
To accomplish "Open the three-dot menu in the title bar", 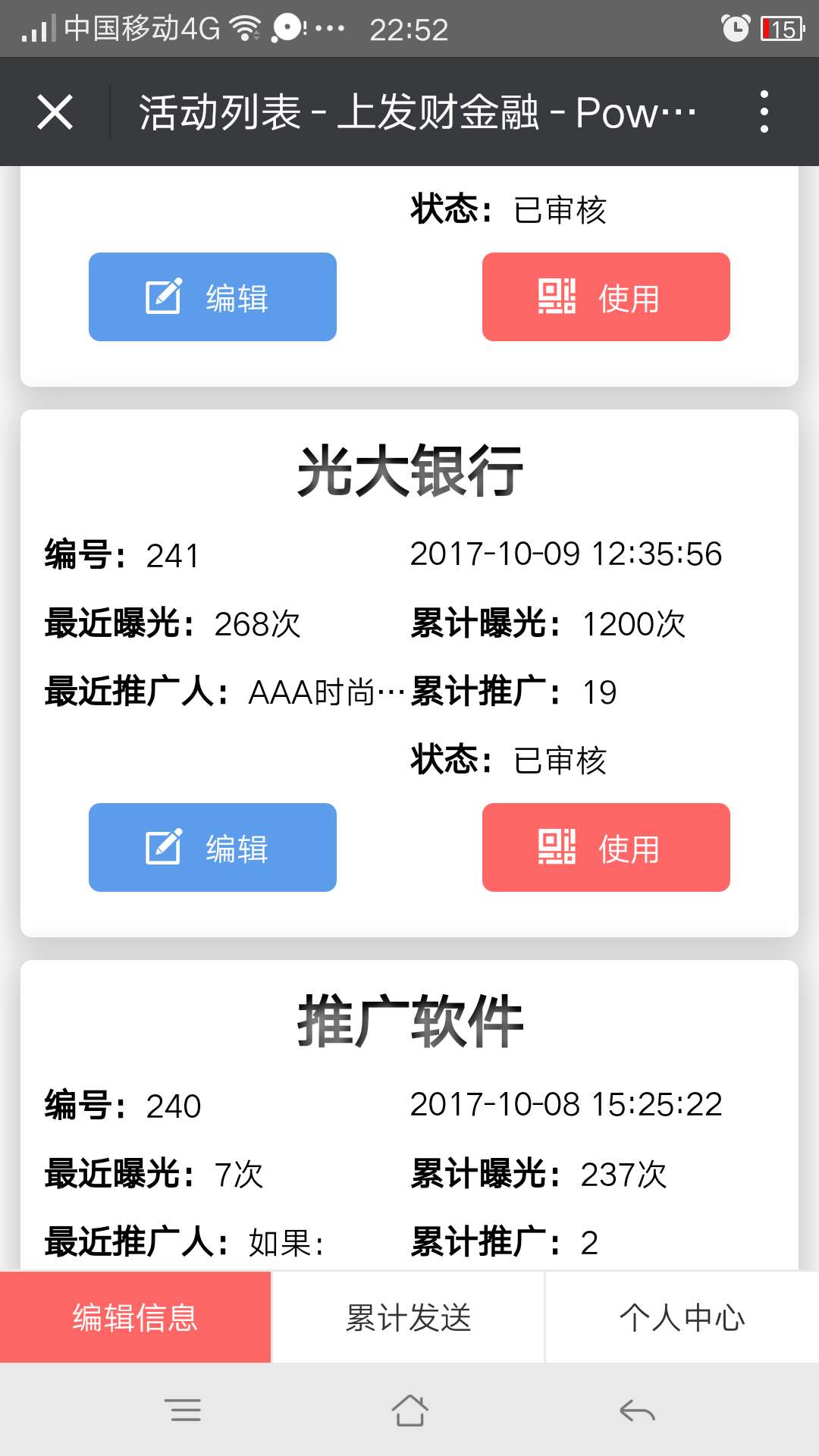I will point(764,111).
